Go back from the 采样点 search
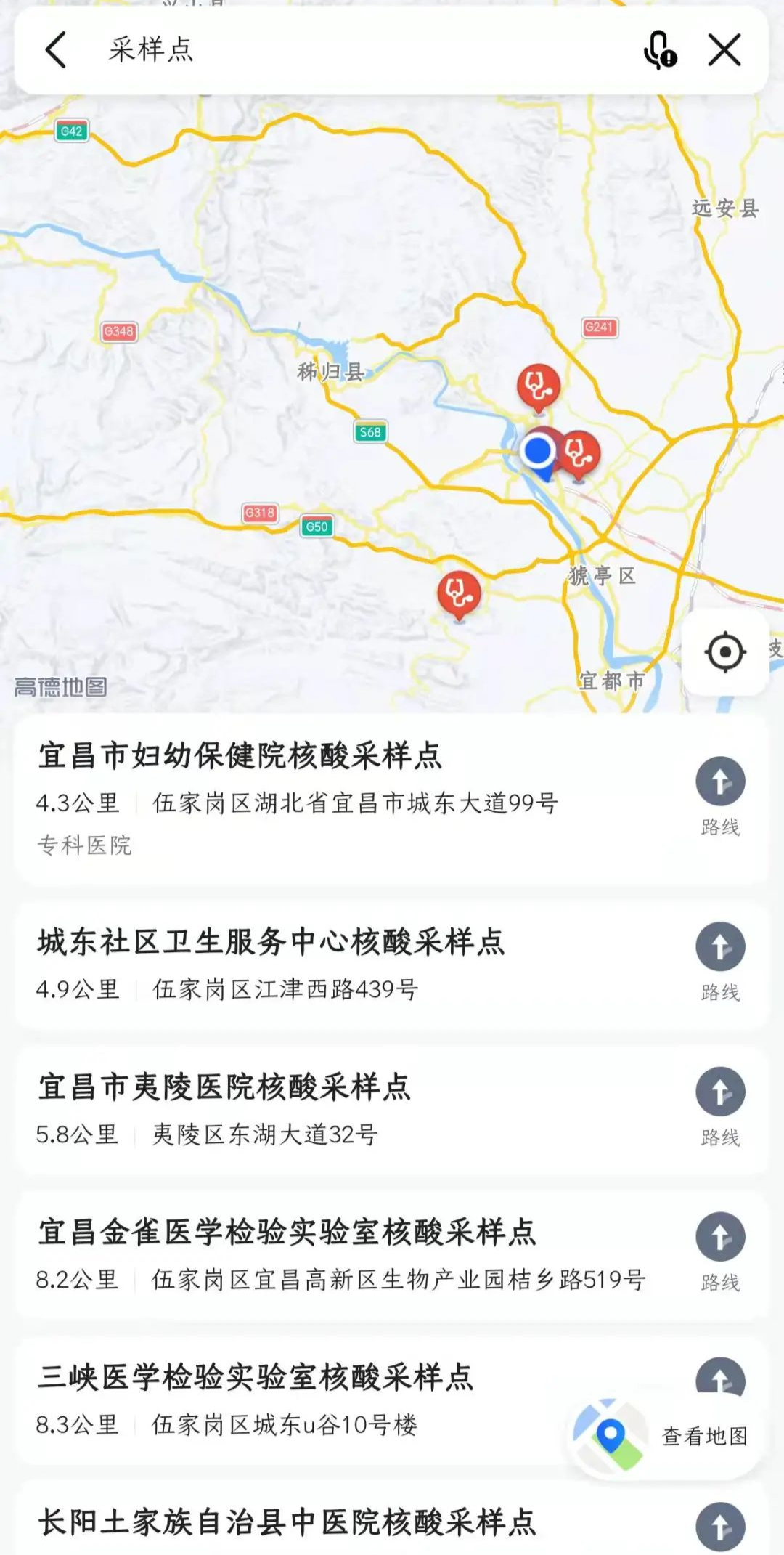The image size is (784, 1555). [56, 50]
